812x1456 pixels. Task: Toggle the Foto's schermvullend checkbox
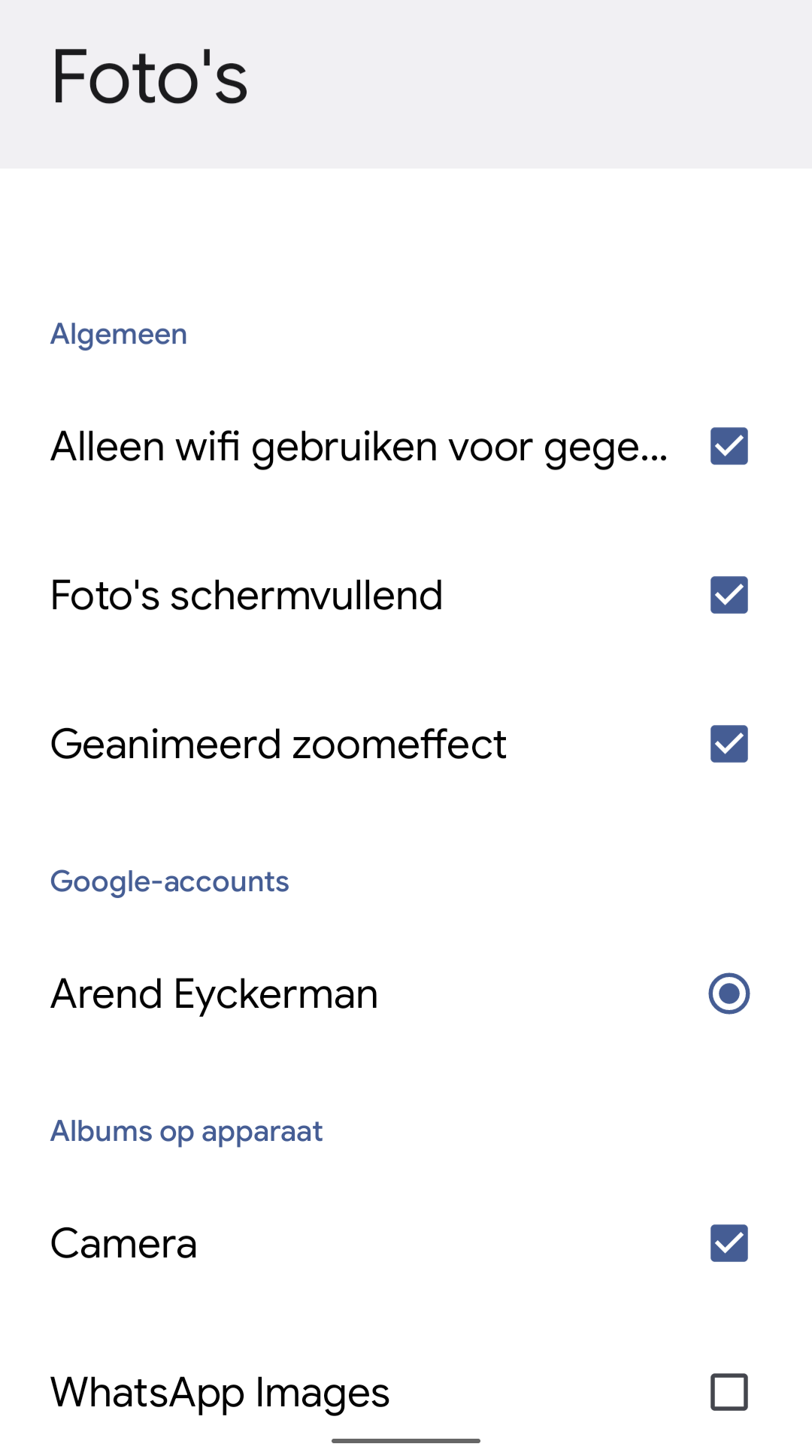pos(729,595)
